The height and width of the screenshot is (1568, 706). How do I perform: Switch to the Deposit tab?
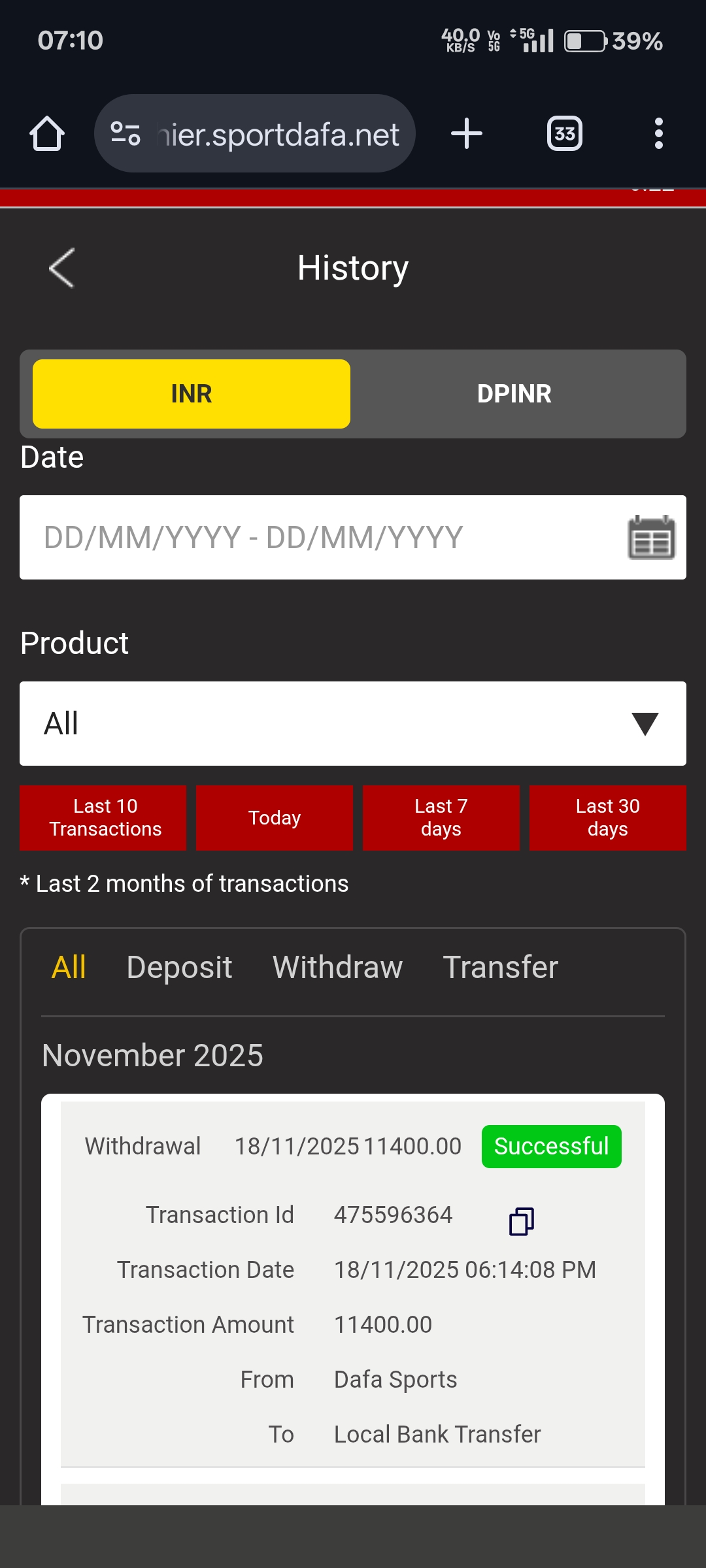179,968
